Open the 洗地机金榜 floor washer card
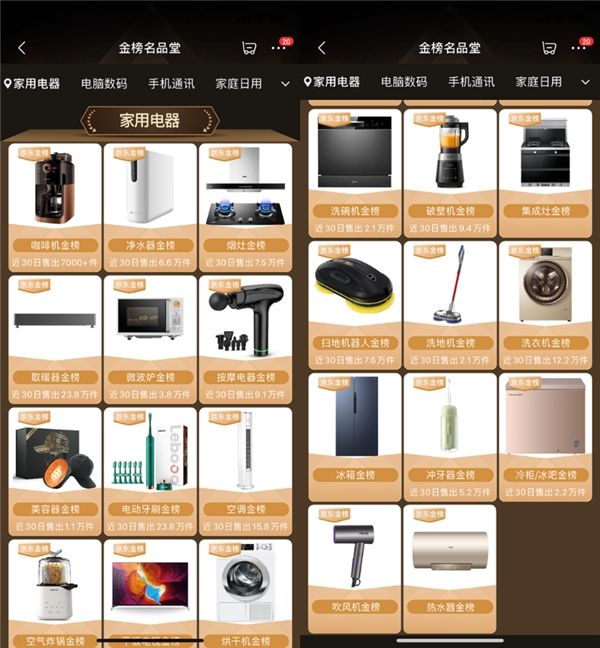 [x=450, y=300]
